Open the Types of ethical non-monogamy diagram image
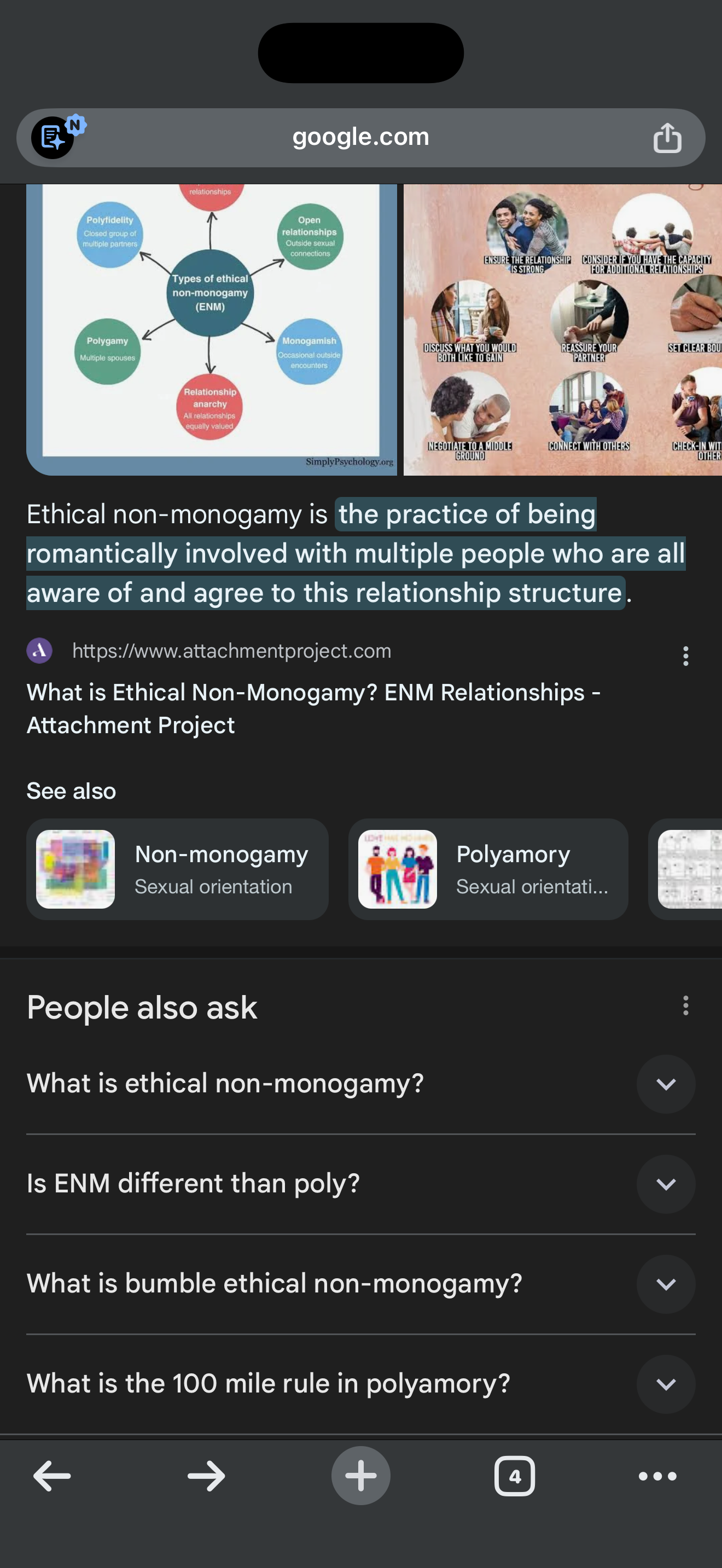 [x=211, y=329]
